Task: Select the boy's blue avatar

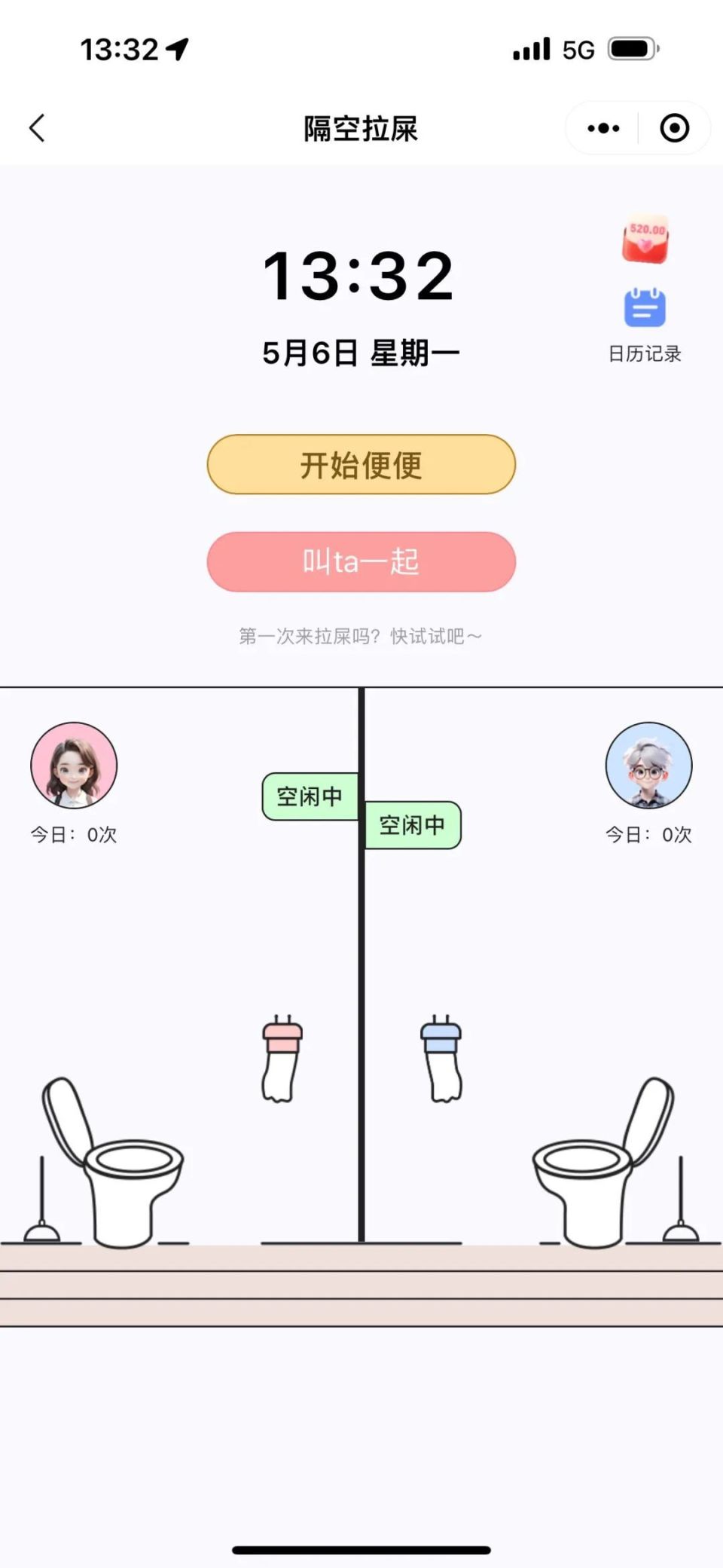Action: (649, 765)
